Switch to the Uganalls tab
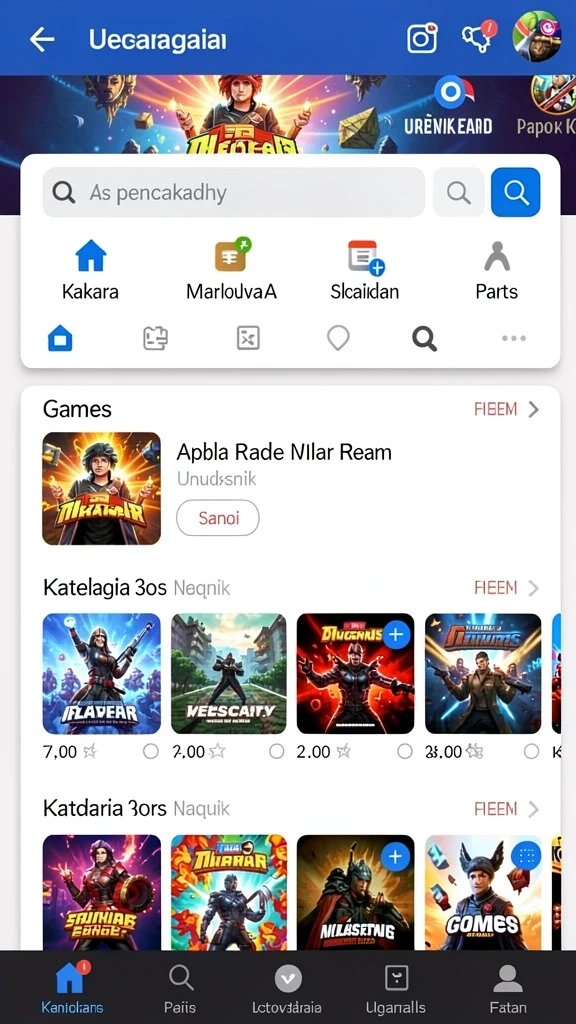Screen dimensions: 576x1024 396,989
